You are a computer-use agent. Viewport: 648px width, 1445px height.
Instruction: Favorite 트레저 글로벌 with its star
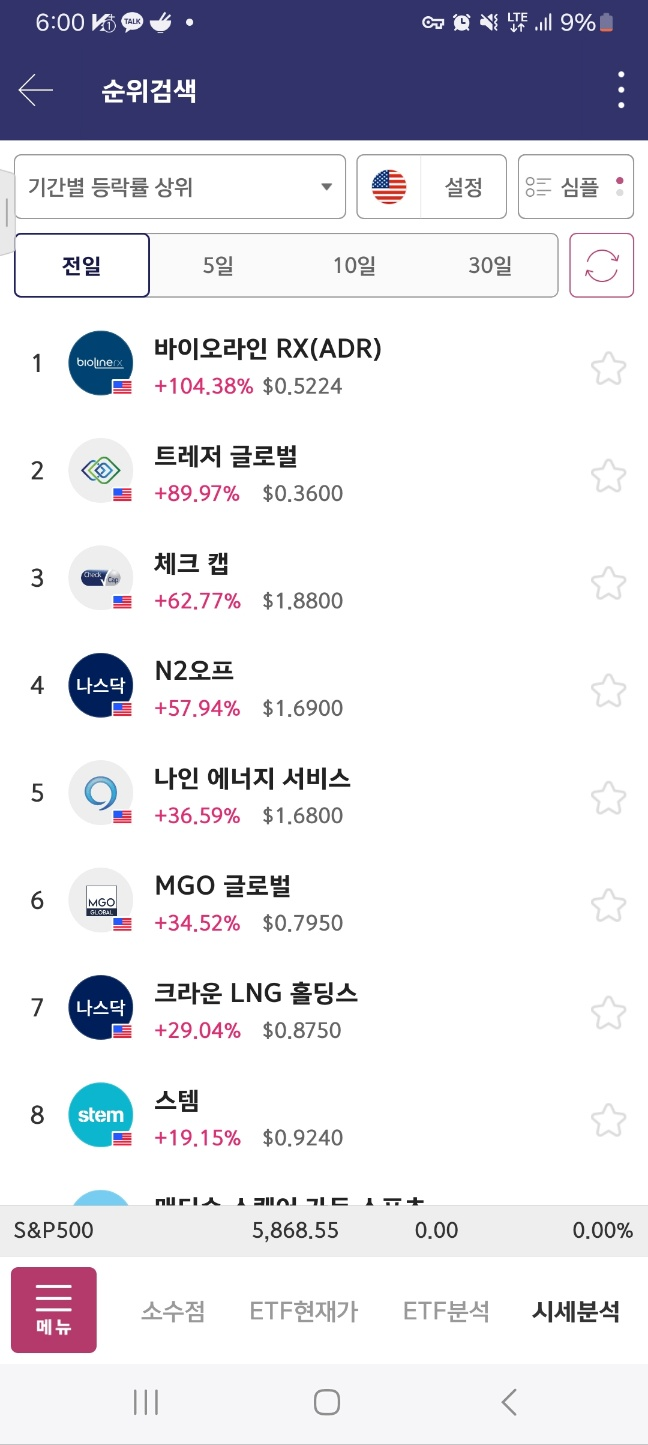[x=608, y=475]
